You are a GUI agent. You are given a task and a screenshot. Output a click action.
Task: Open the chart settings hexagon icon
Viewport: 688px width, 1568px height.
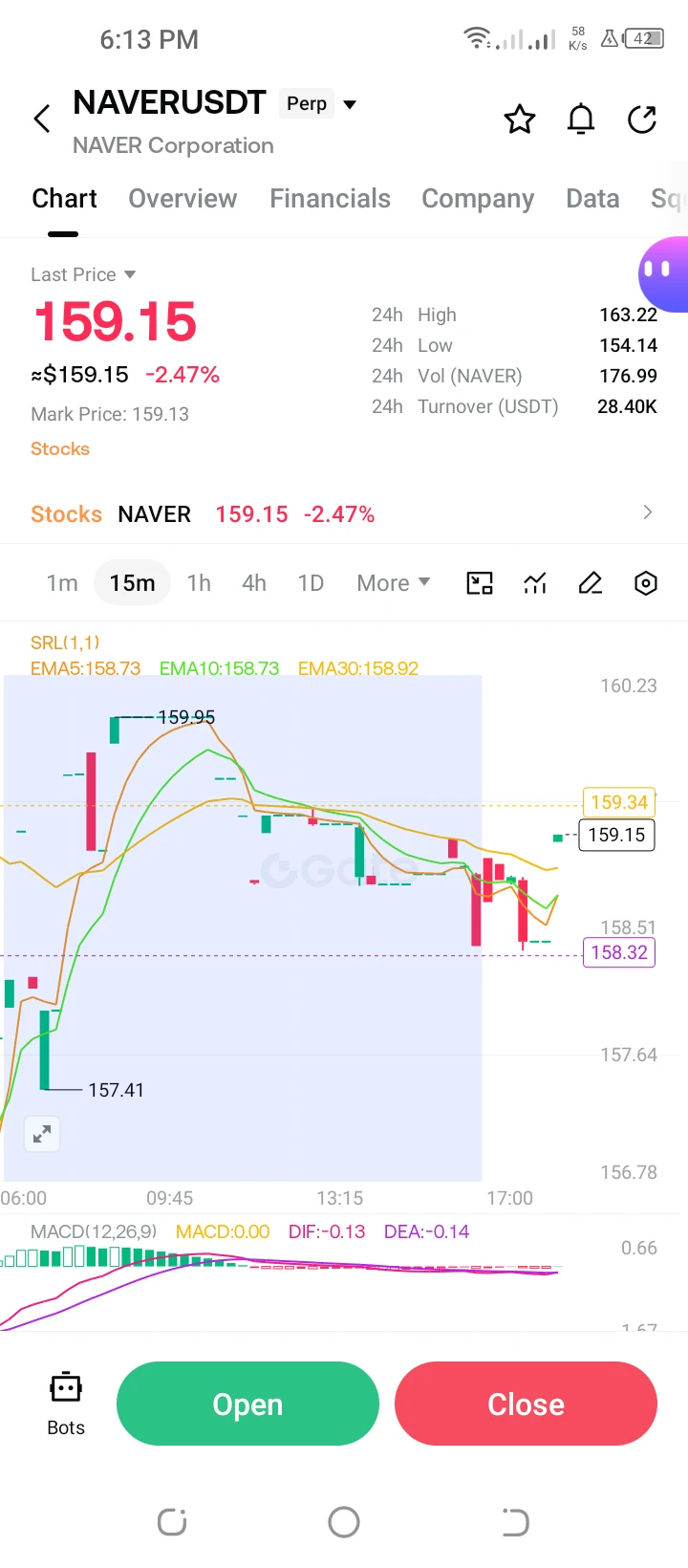click(x=646, y=583)
